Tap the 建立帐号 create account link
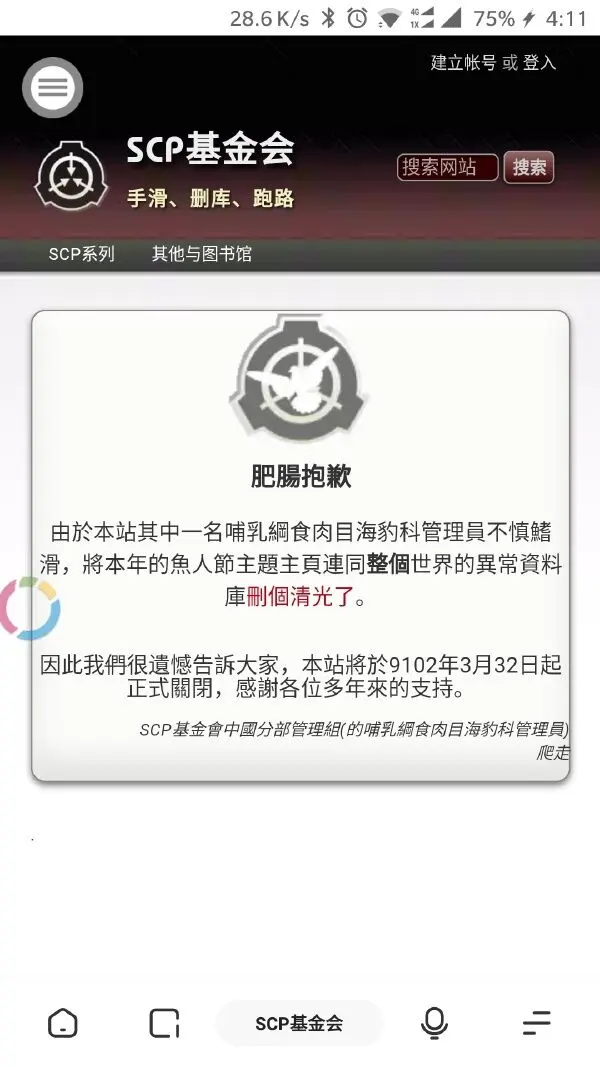This screenshot has width=600, height=1067. pos(463,62)
